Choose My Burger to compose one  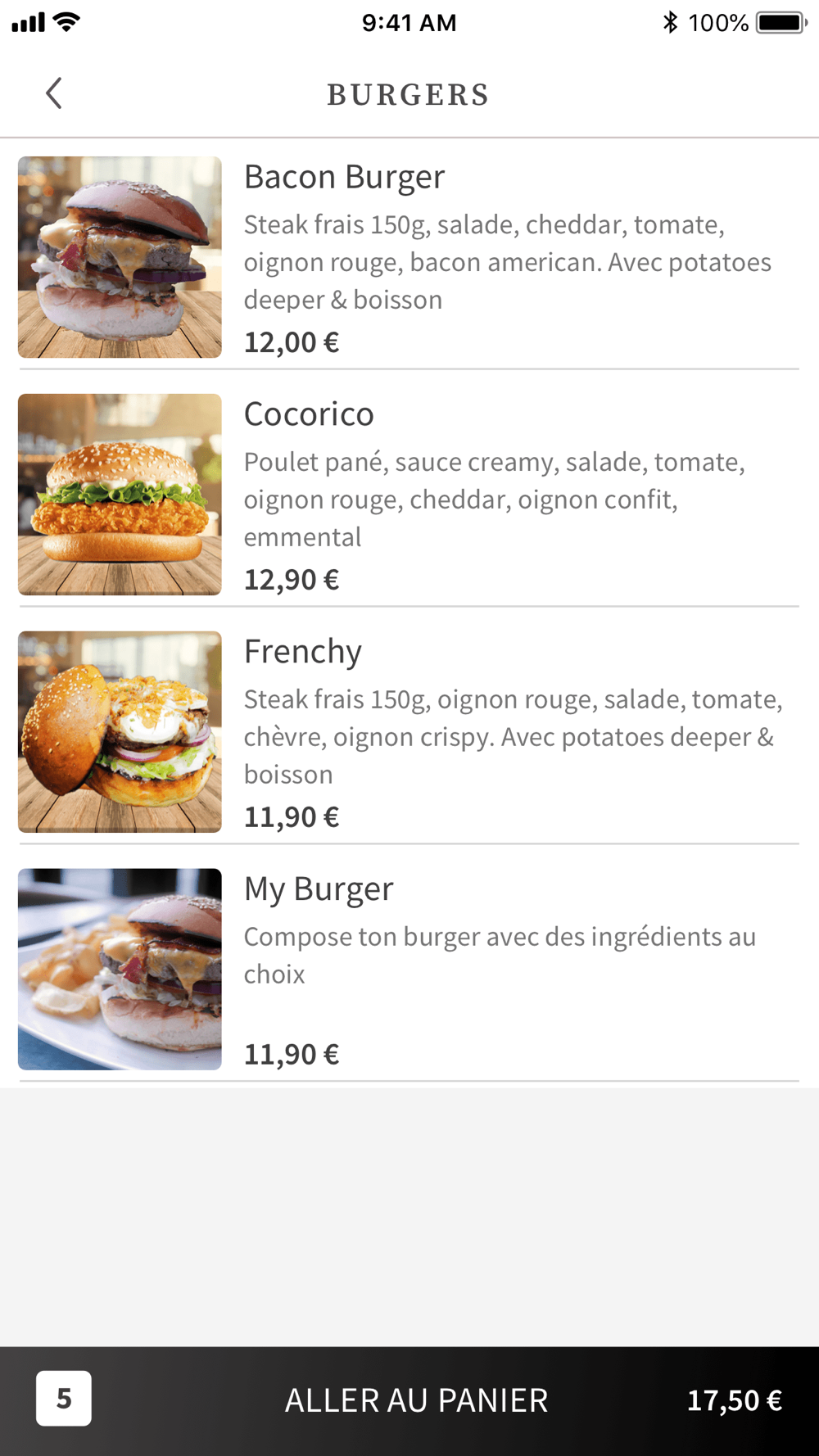click(409, 970)
